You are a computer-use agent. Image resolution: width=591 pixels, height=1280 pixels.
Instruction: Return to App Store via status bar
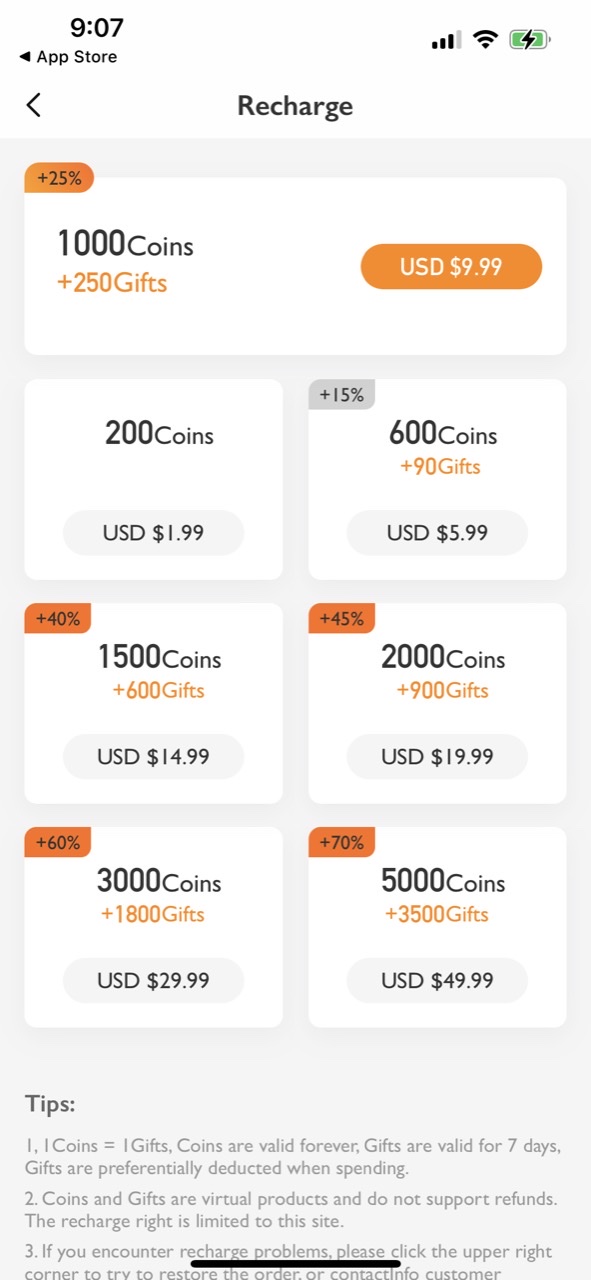point(68,57)
